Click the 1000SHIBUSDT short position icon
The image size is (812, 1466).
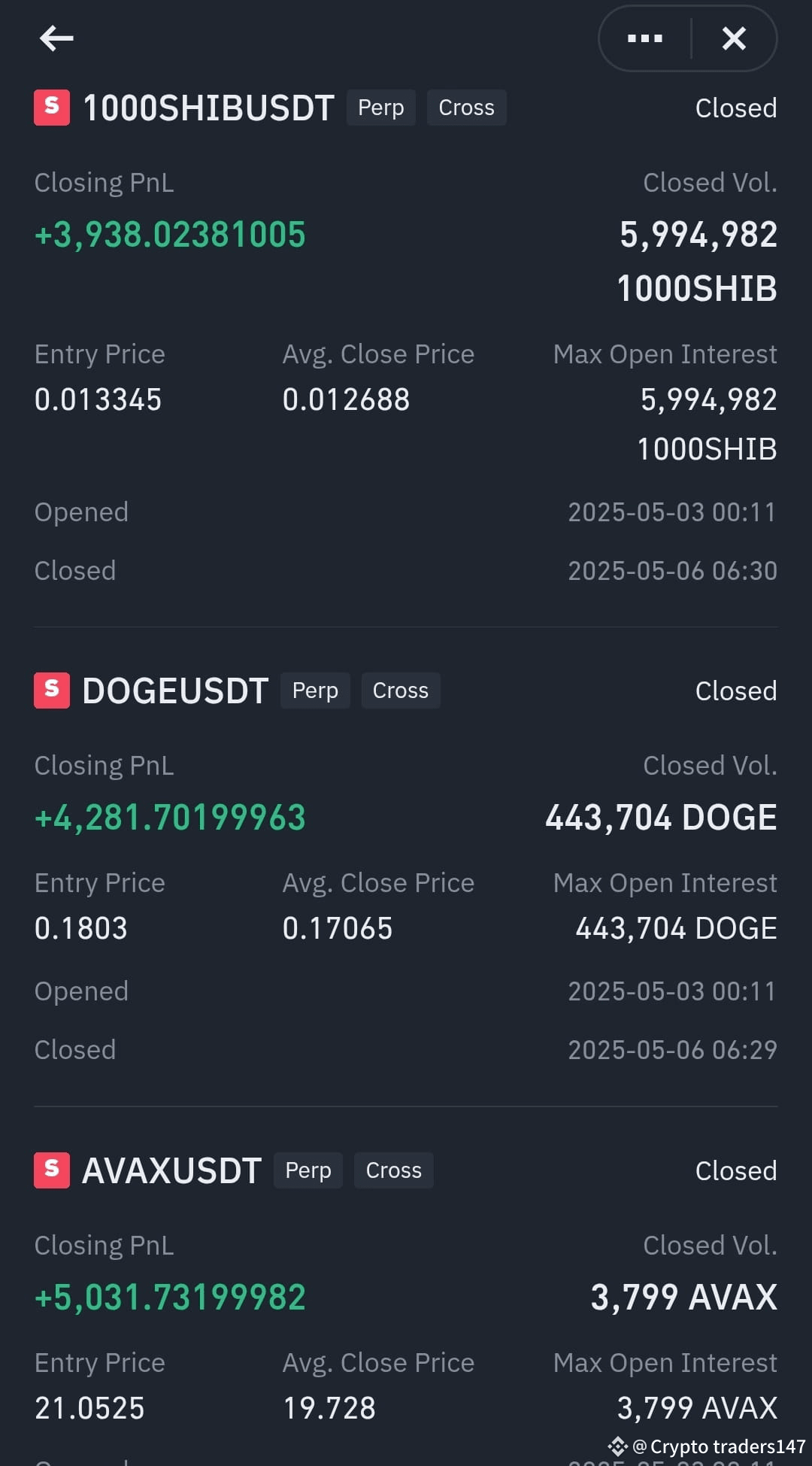pos(51,108)
